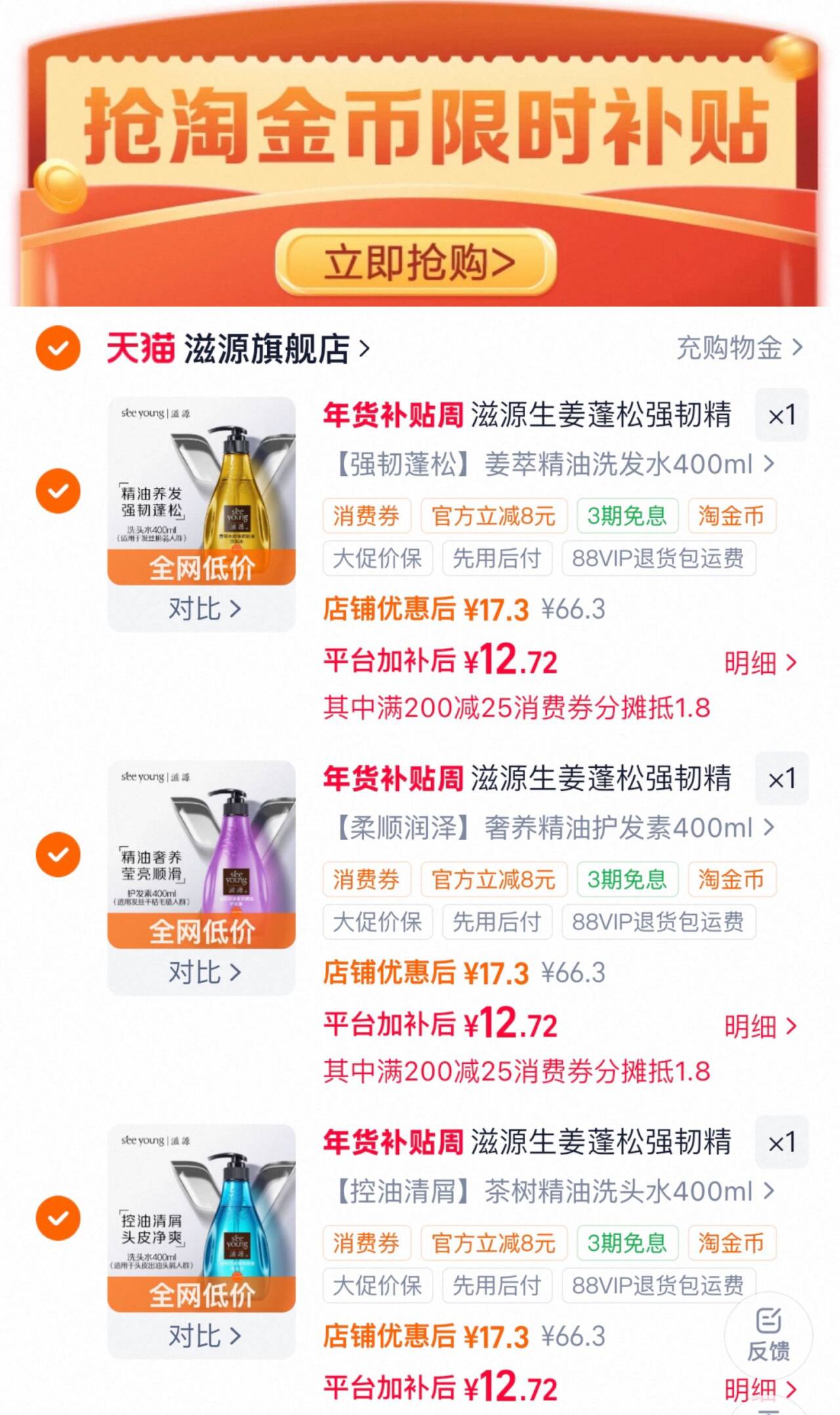This screenshot has width=840, height=1415.
Task: Compare prices for 强韧蓬松 shampoo
Action: pos(203,609)
